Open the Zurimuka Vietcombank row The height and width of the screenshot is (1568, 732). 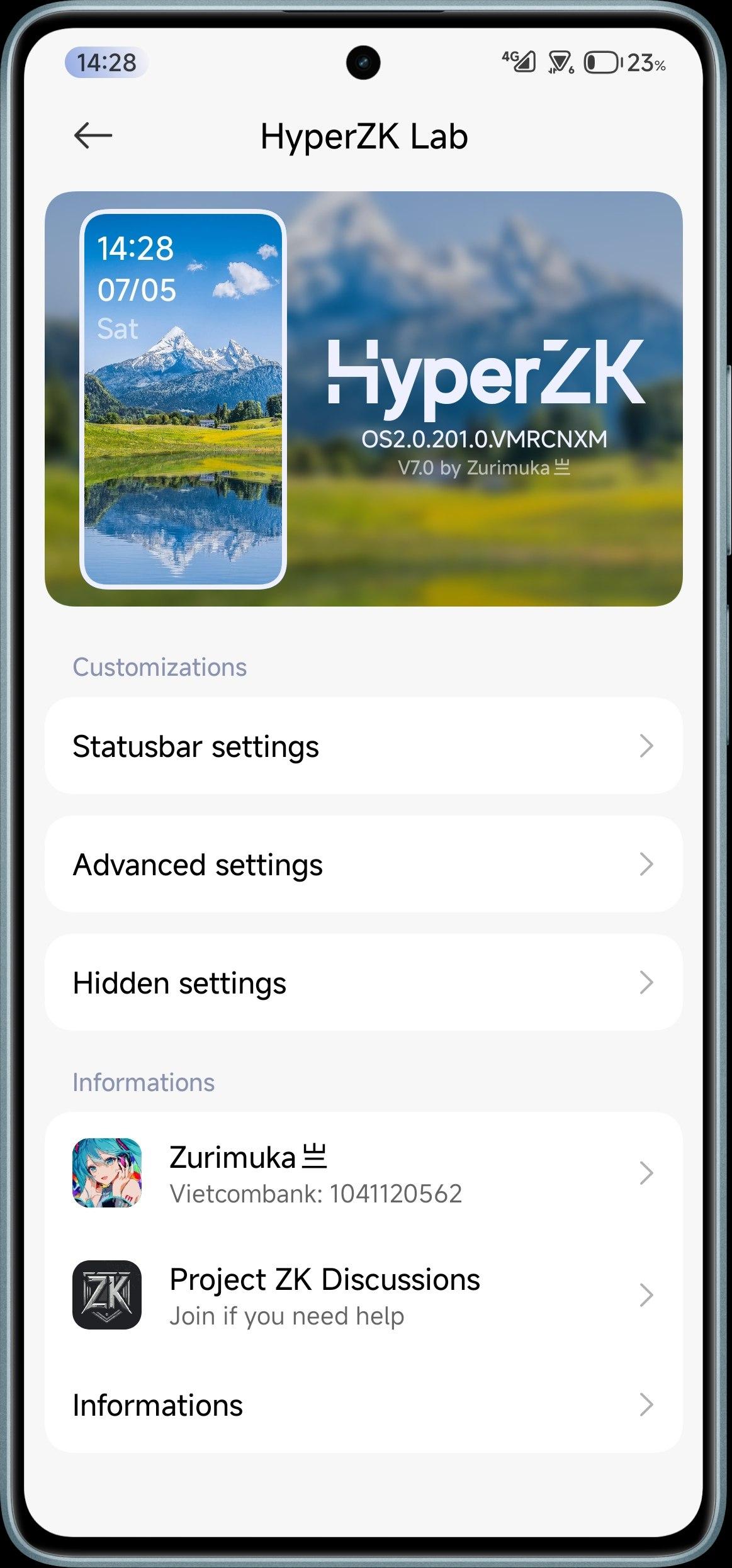(x=363, y=1174)
